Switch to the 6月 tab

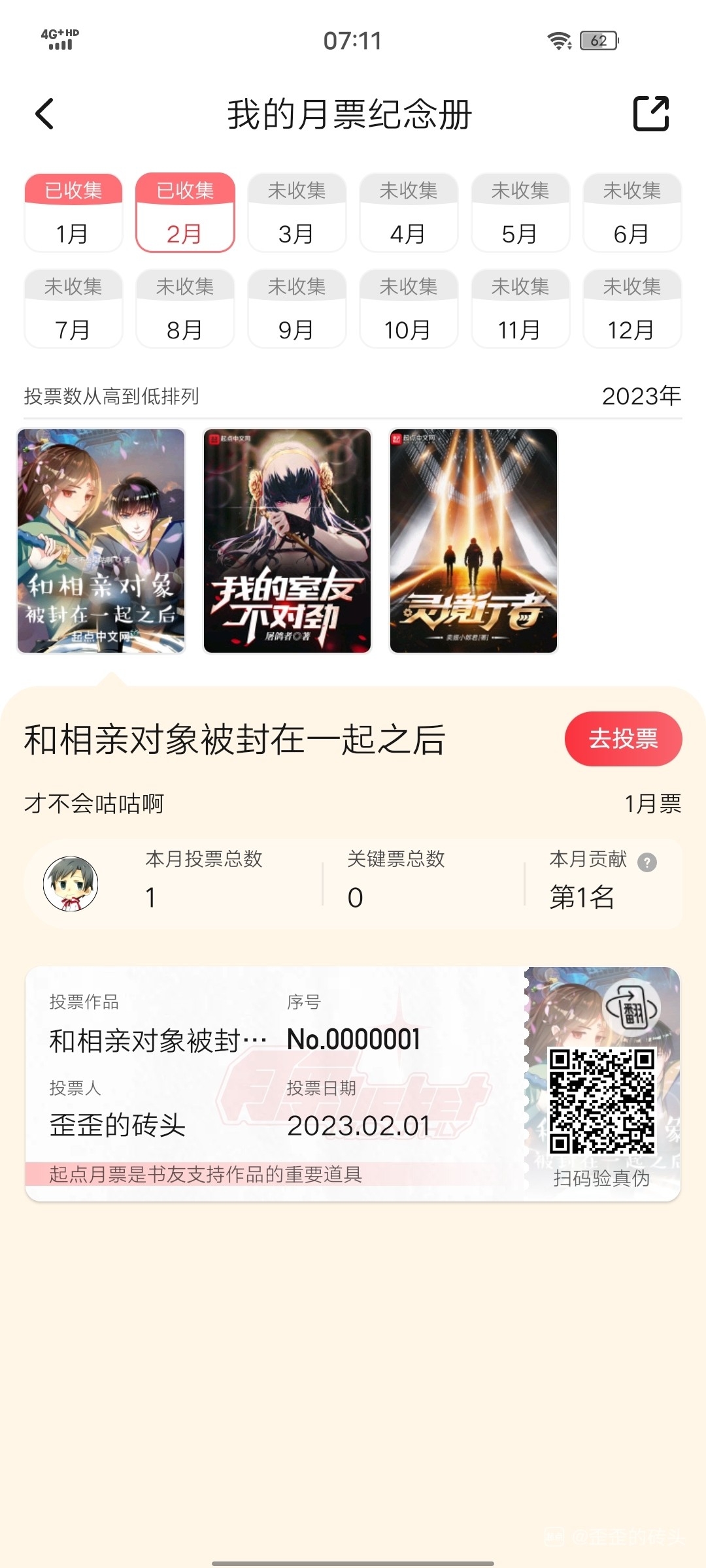(632, 212)
